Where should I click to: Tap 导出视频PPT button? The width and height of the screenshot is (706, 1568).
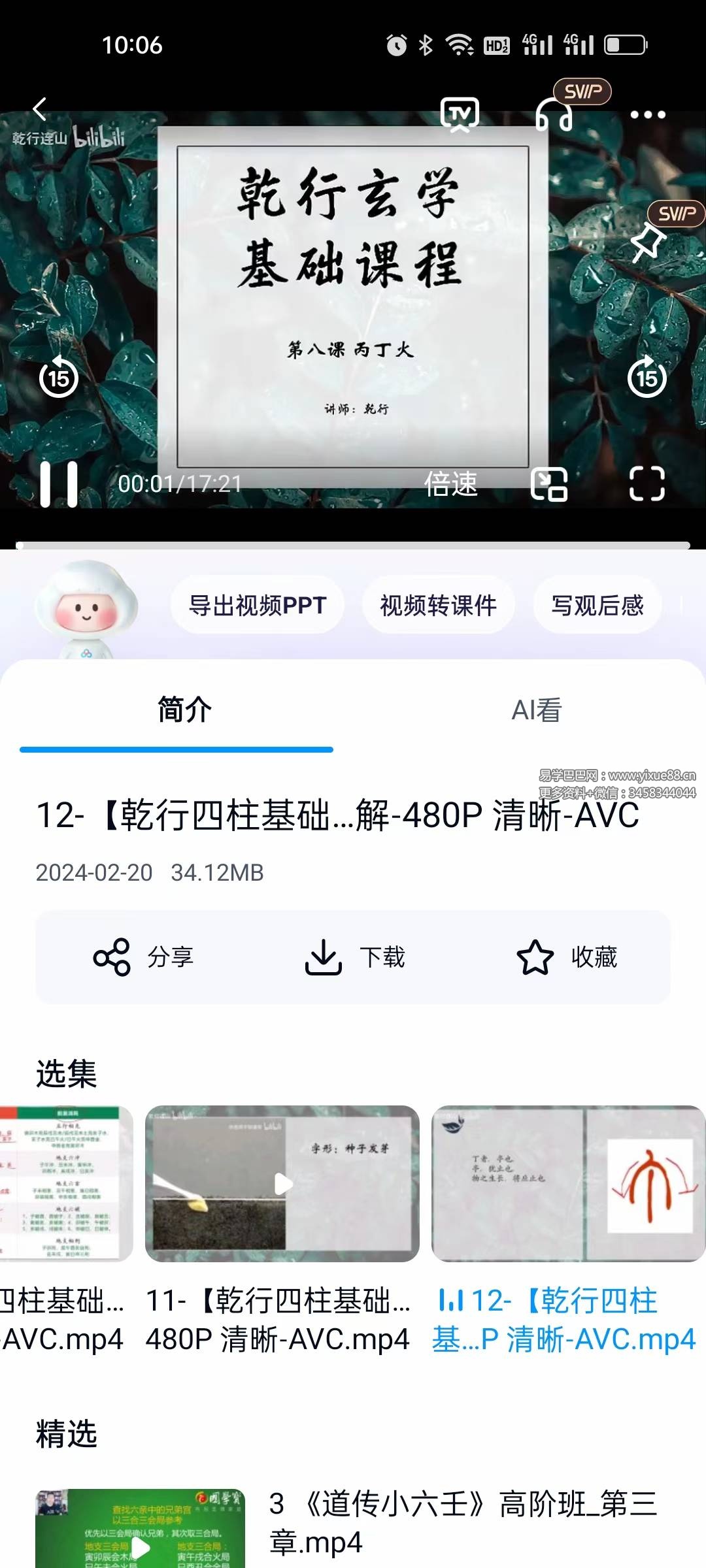(256, 605)
